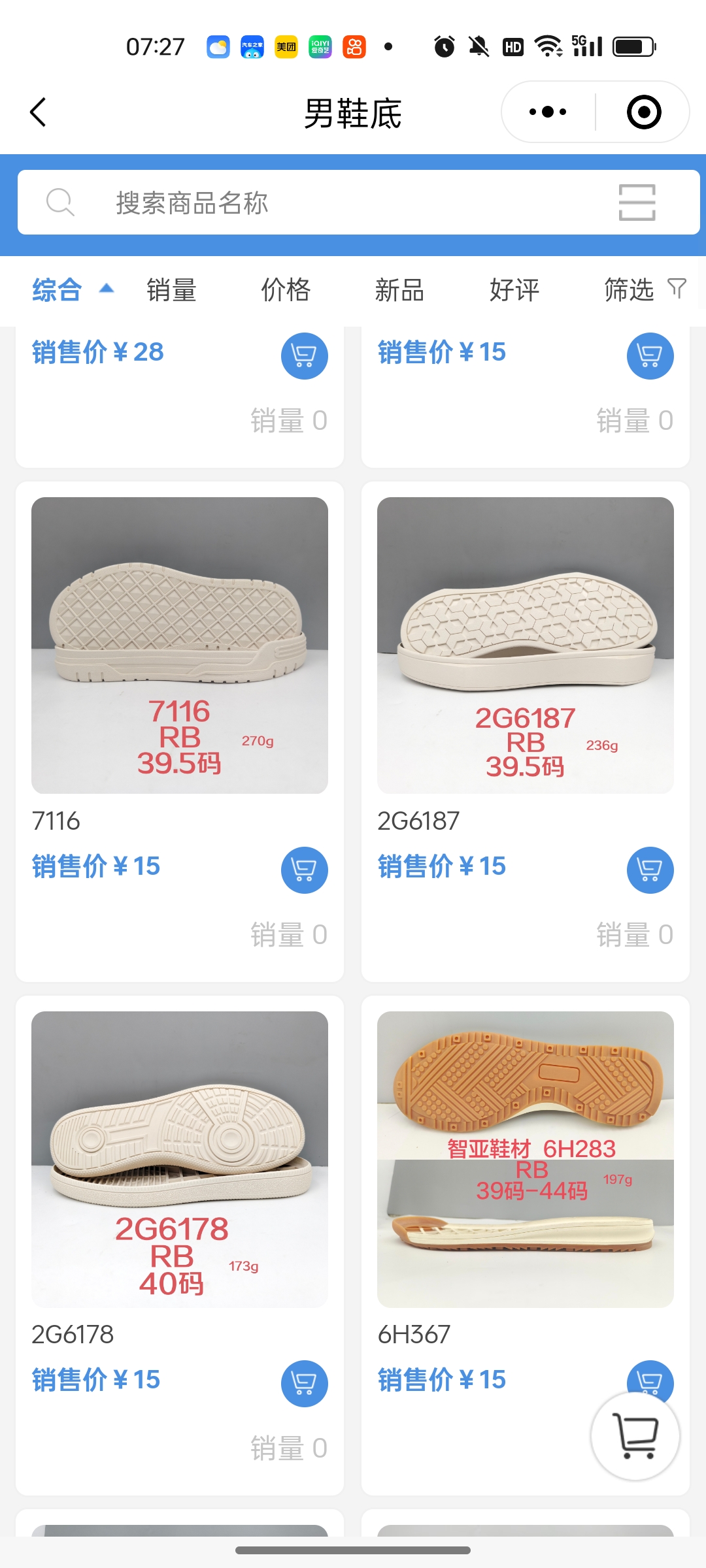
Task: Add product 7116 to cart
Action: (x=305, y=870)
